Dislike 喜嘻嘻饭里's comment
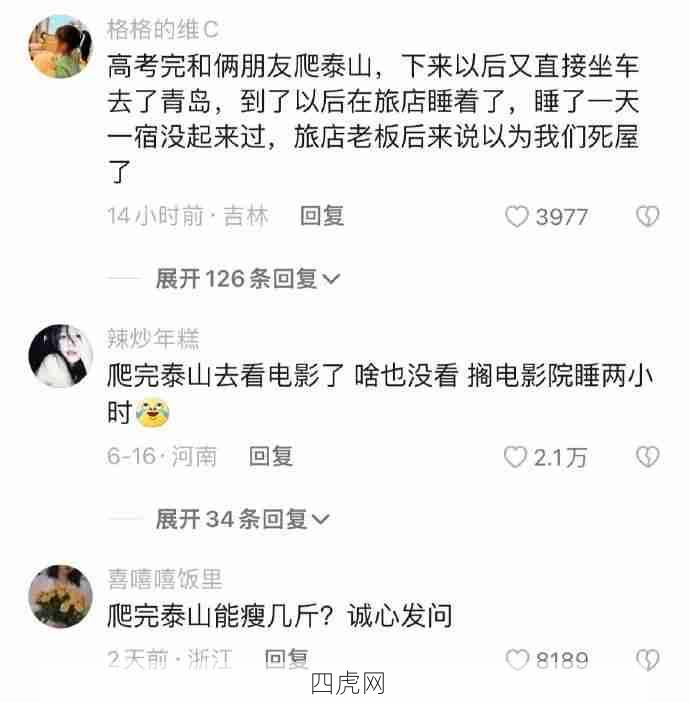The width and height of the screenshot is (690, 702). point(648,660)
